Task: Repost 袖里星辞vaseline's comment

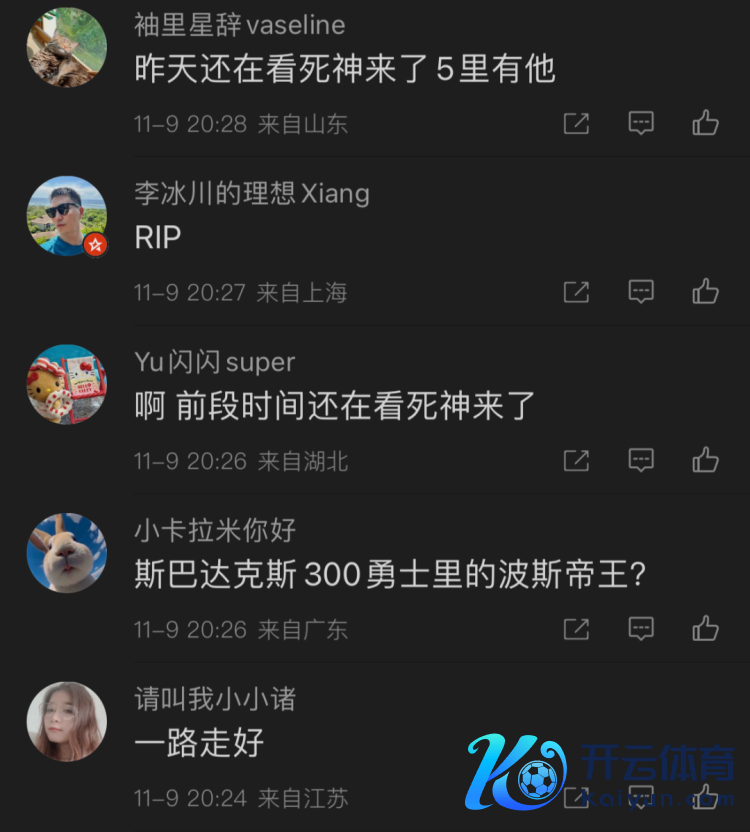Action: pyautogui.click(x=576, y=123)
